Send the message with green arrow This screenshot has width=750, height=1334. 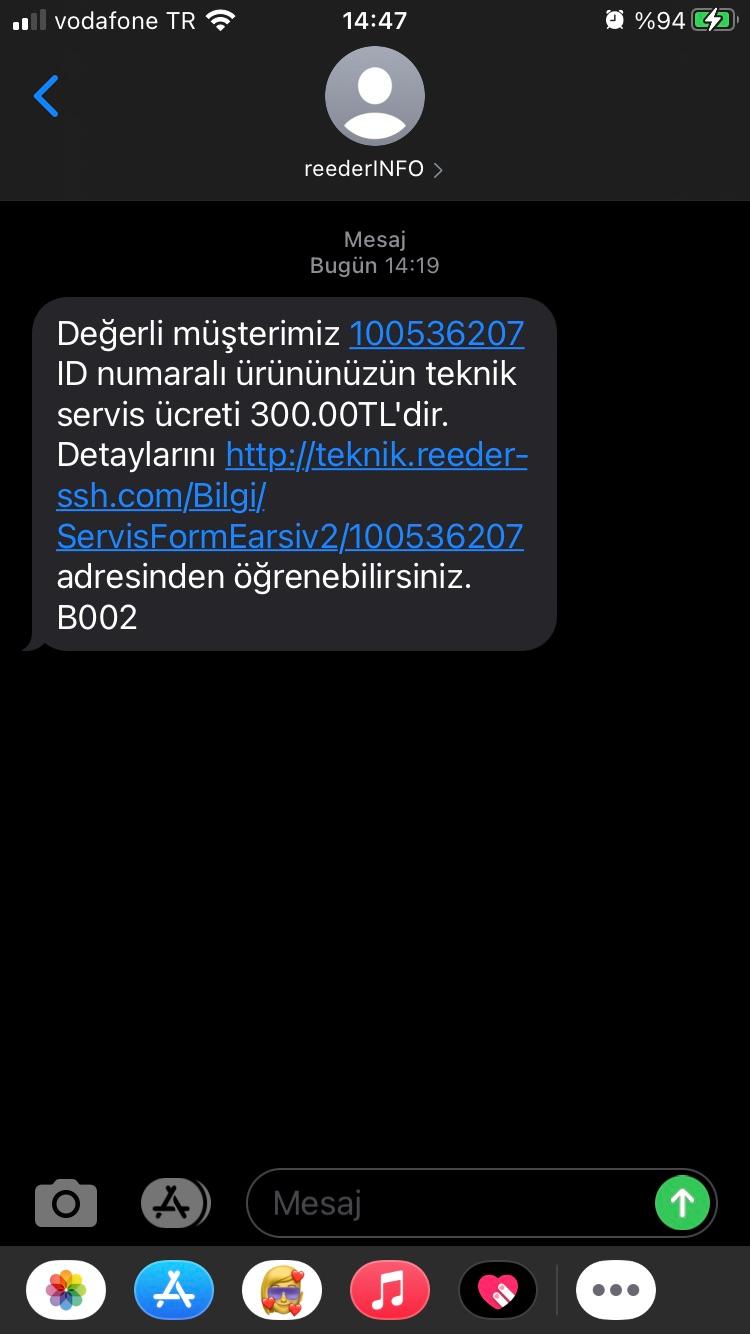click(682, 1202)
